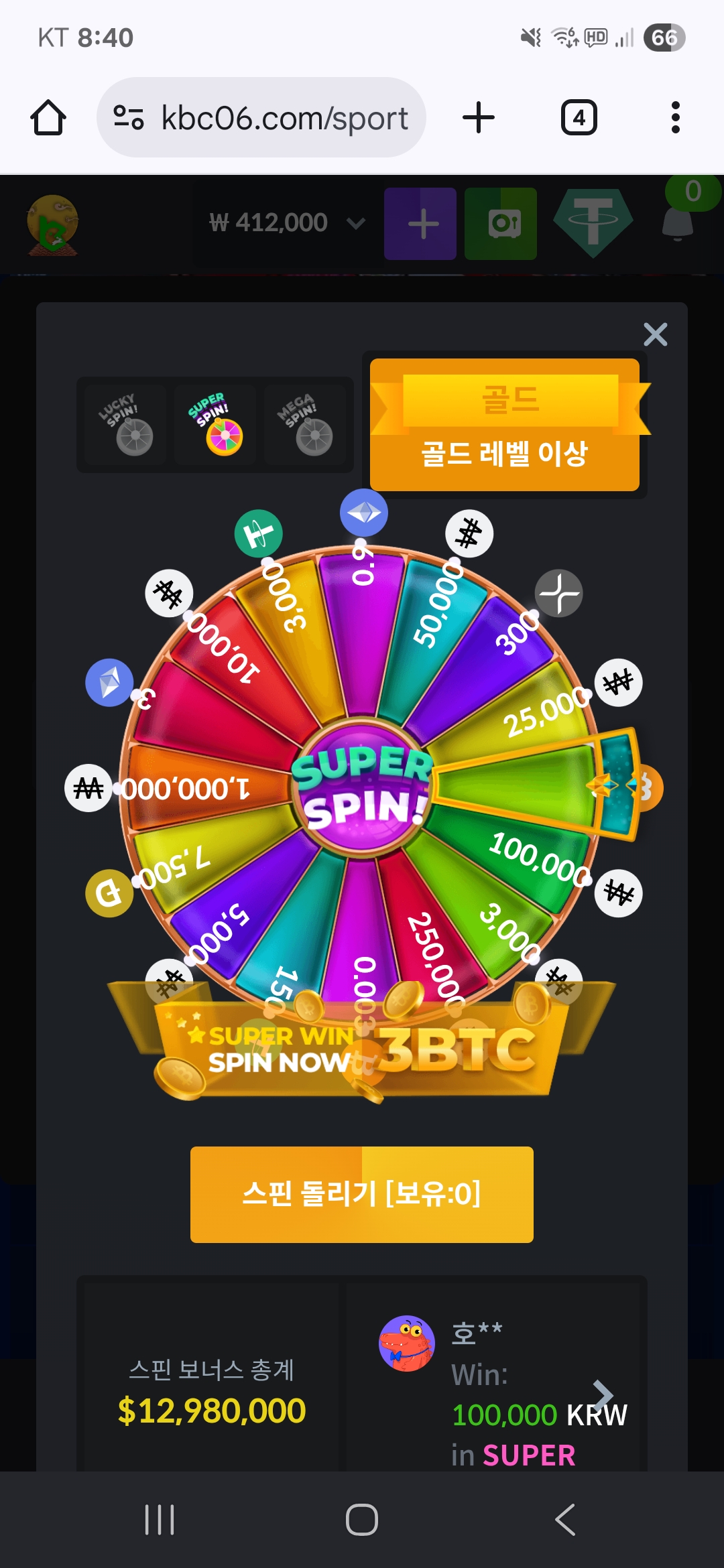Tap the Android back navigation button
724x1568 pixels.
point(566,1520)
